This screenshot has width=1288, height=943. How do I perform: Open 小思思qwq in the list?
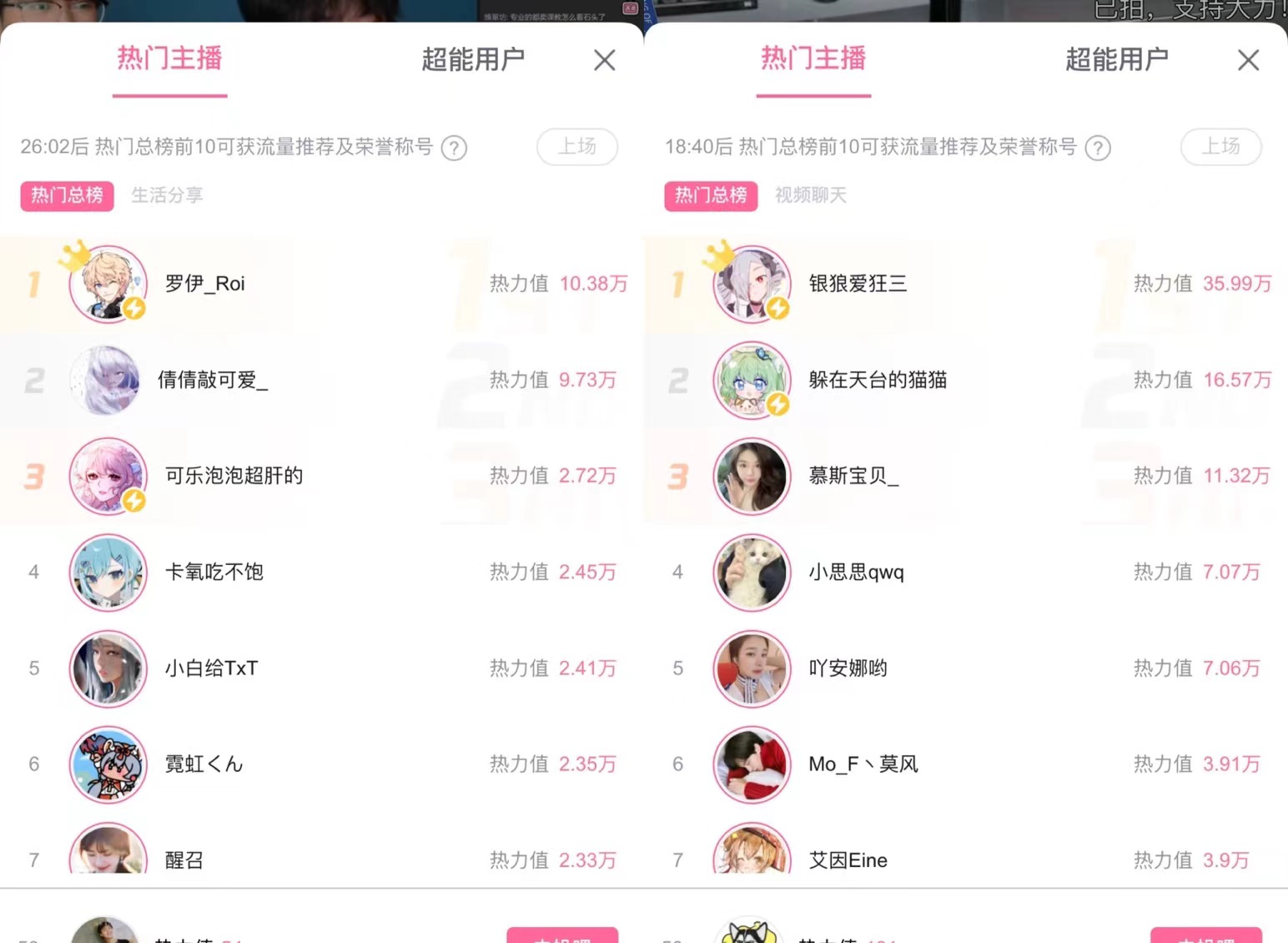(x=966, y=572)
